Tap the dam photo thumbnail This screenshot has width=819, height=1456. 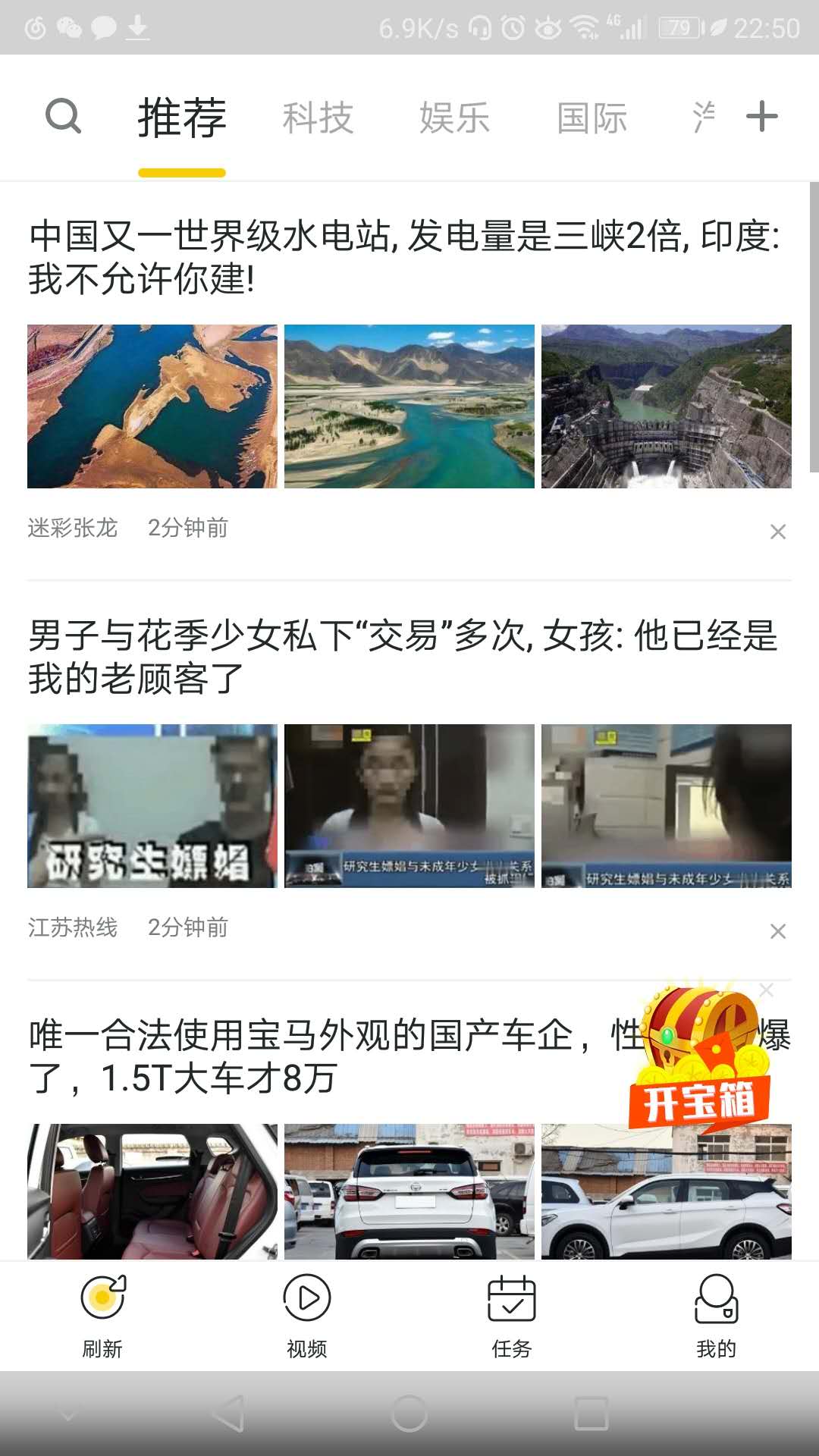tap(666, 406)
